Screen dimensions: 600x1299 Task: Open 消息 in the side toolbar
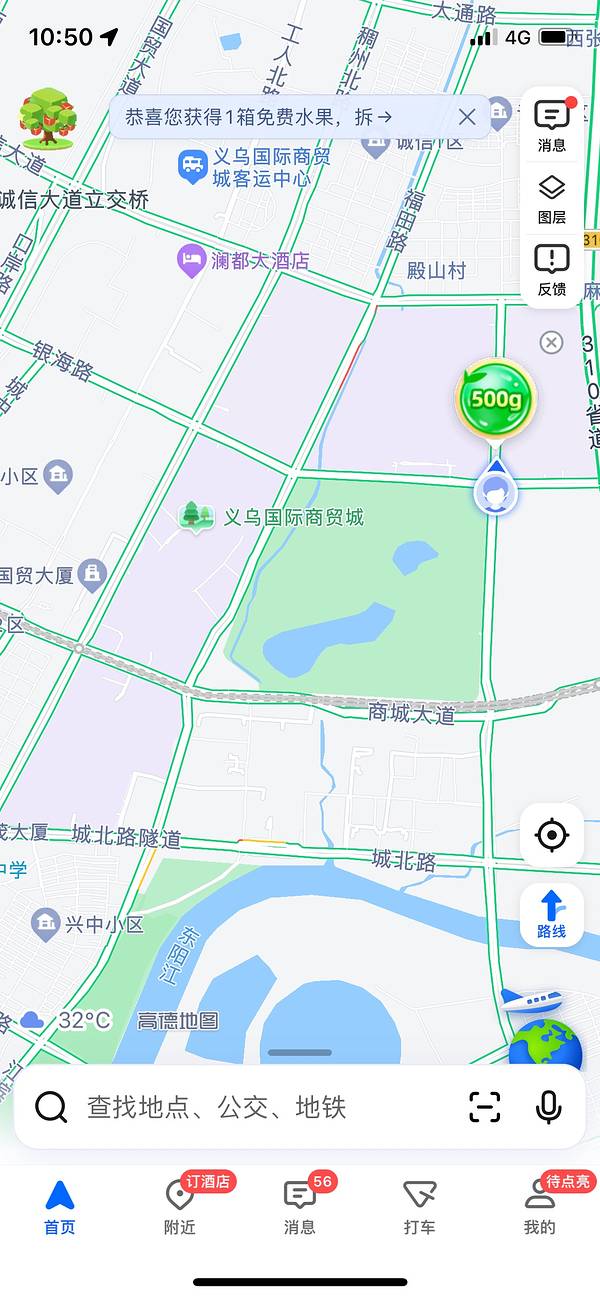[552, 125]
